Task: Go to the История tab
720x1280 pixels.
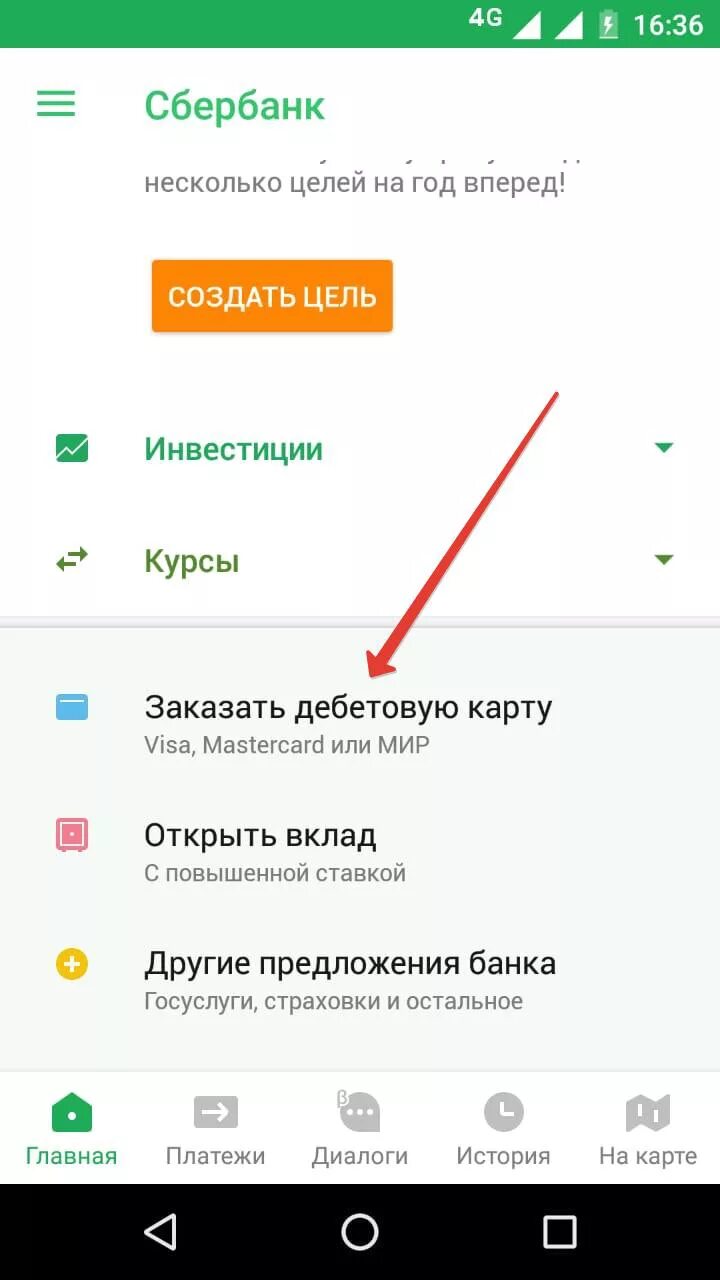Action: click(x=504, y=1130)
